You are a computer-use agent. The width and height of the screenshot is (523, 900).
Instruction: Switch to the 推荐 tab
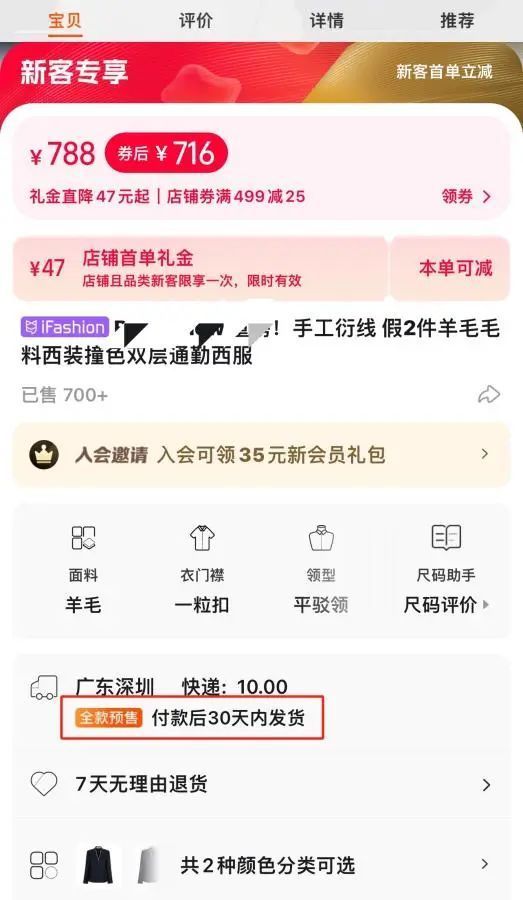pyautogui.click(x=457, y=21)
